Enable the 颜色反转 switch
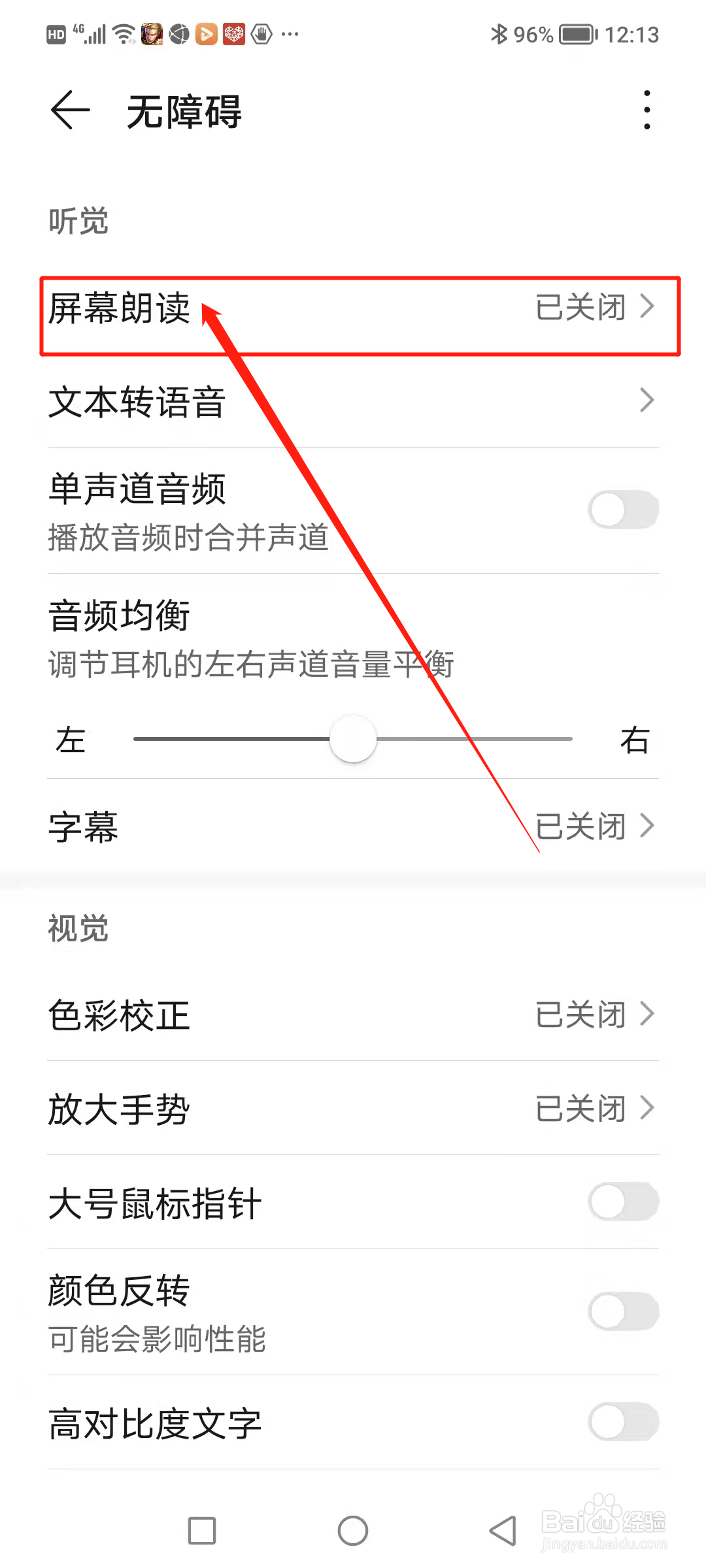This screenshot has height=1568, width=706. click(x=622, y=1312)
